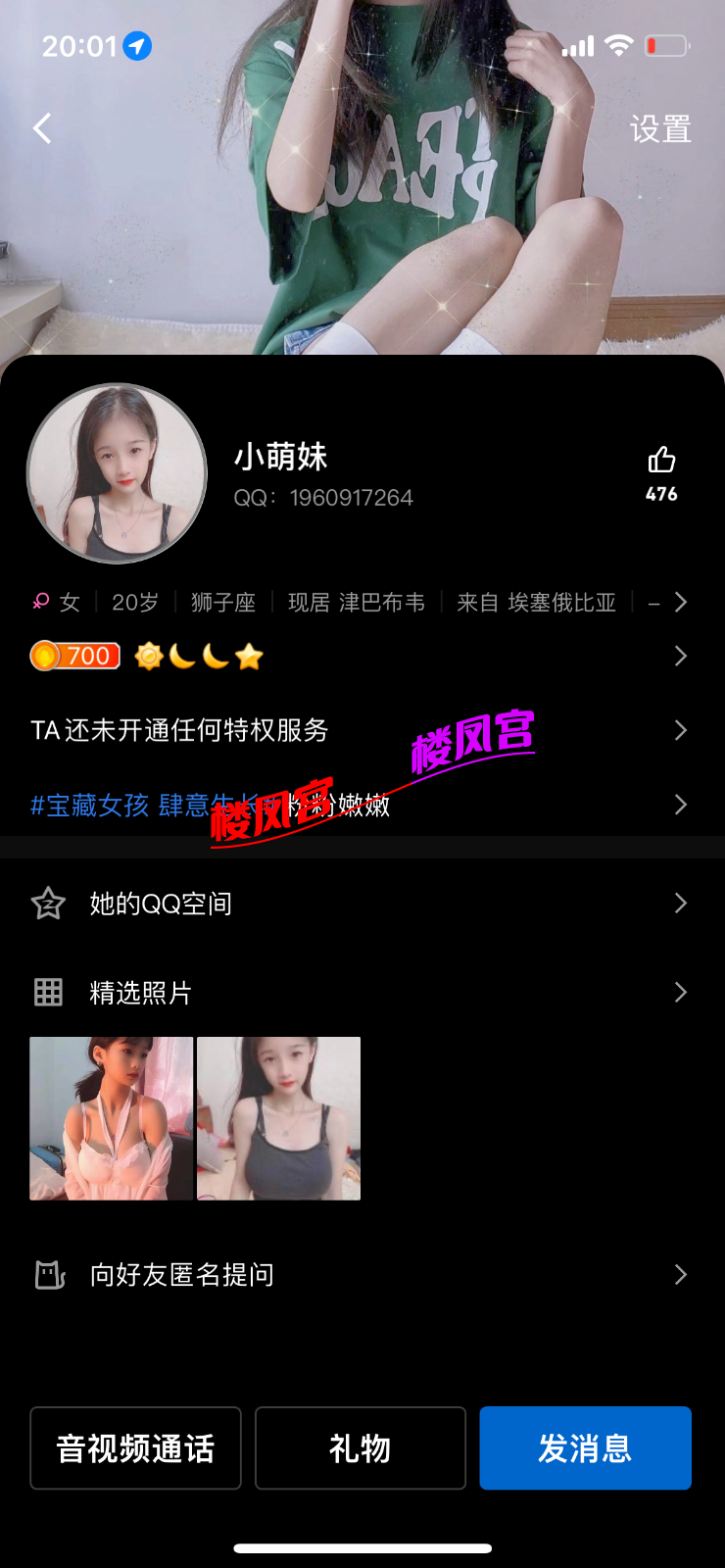Start a call with 音视频通话

click(135, 1447)
